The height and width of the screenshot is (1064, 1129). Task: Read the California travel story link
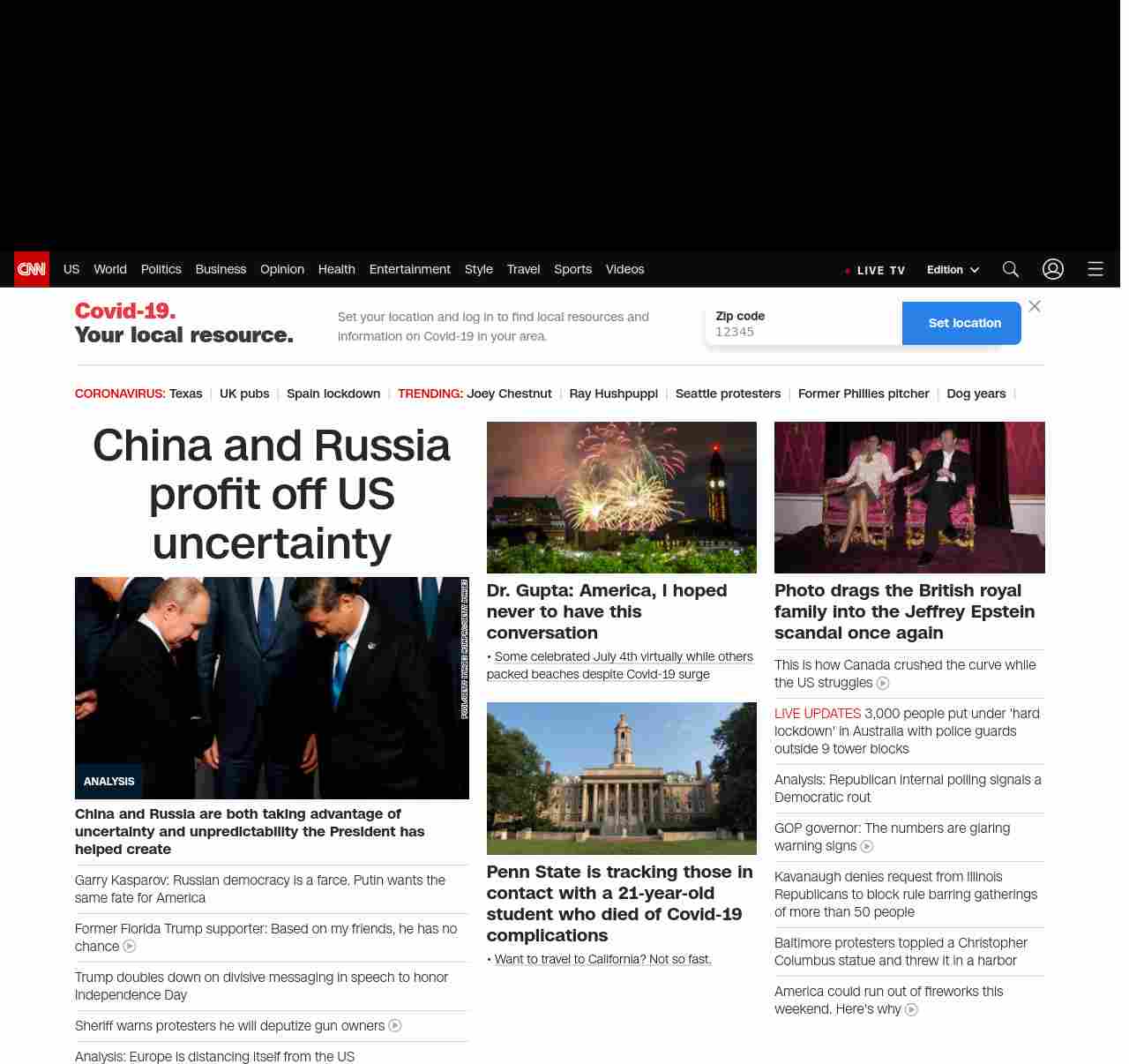pyautogui.click(x=602, y=959)
